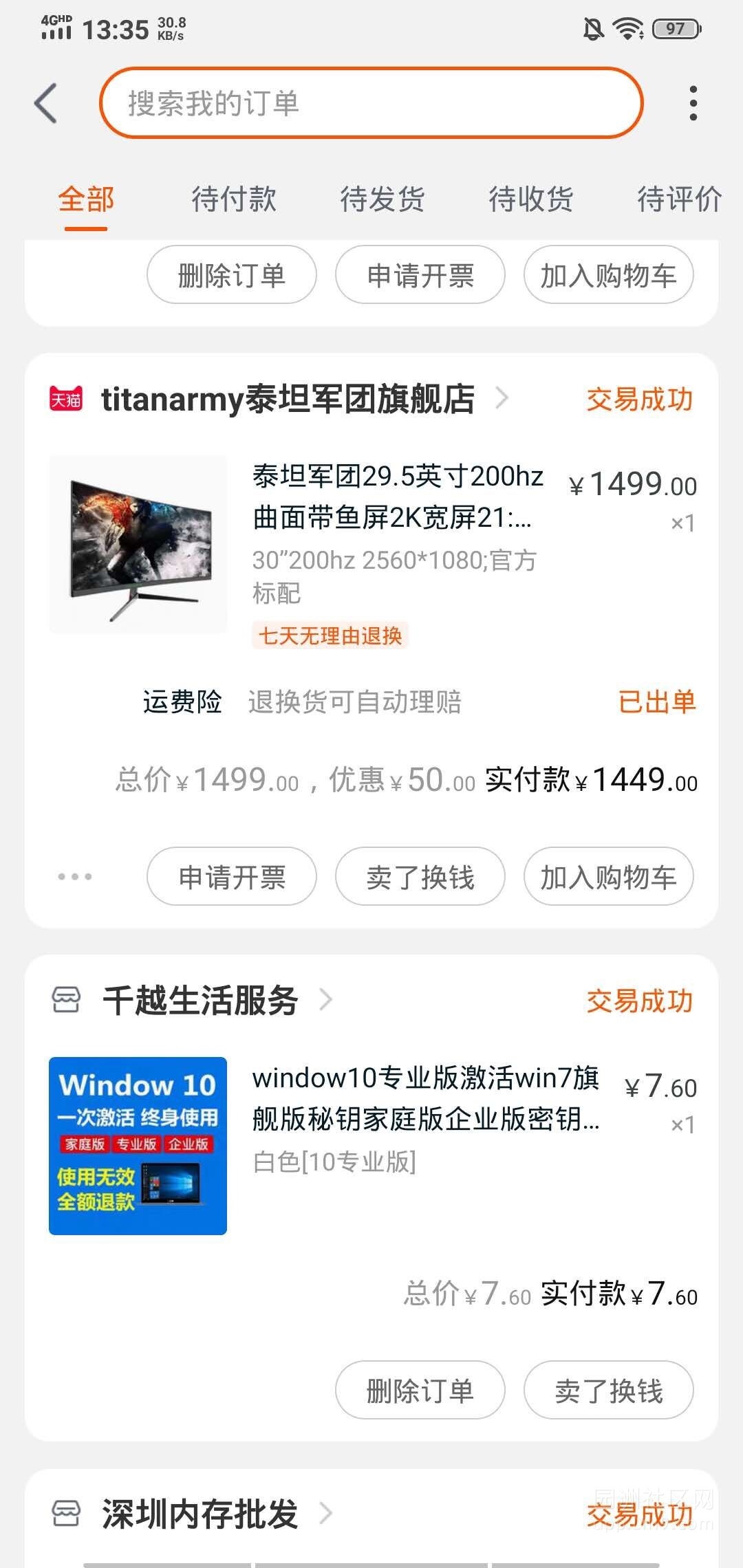743x1568 pixels.
Task: Open 深圳内存批发 shop page
Action: [x=200, y=1514]
